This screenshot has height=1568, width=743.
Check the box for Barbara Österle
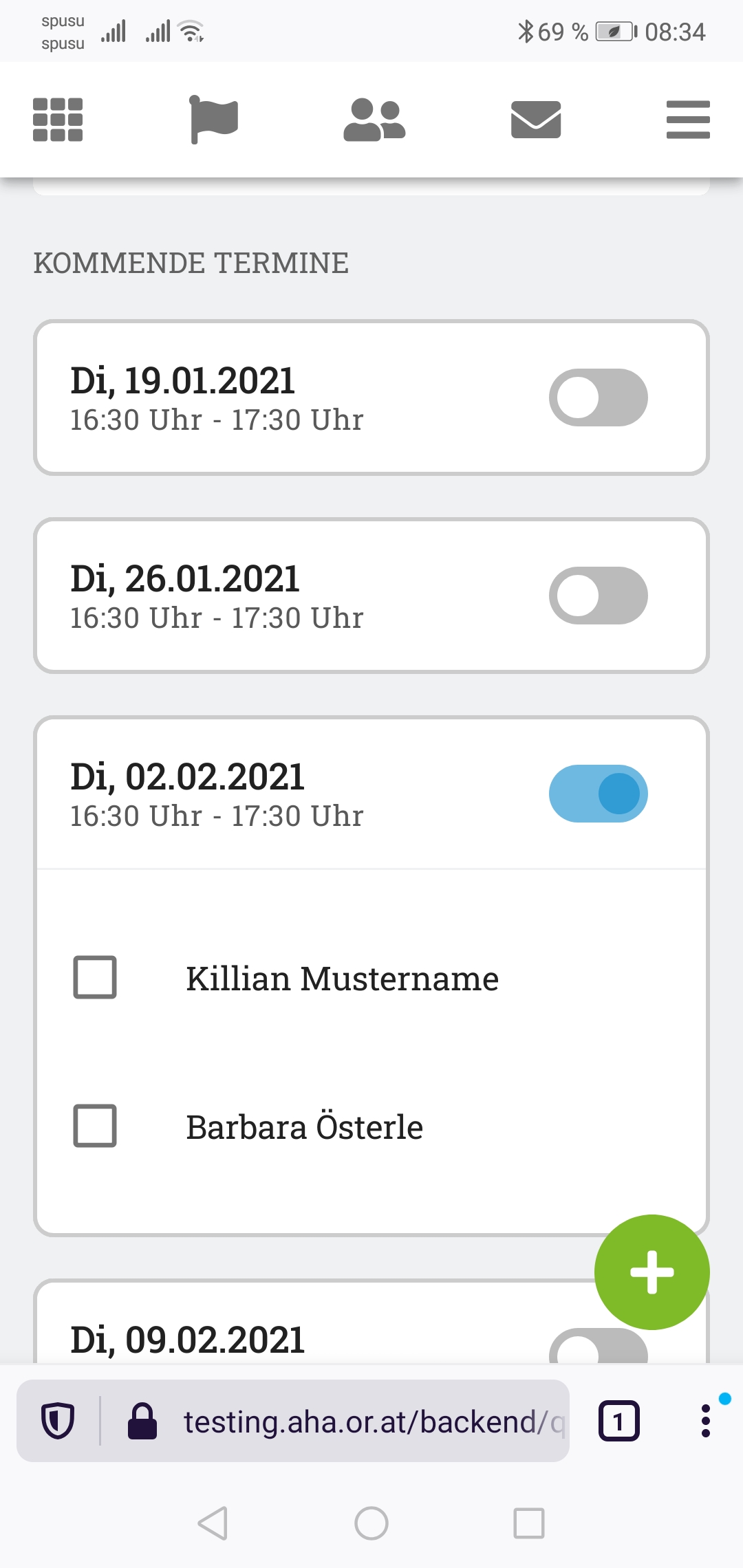click(95, 1126)
